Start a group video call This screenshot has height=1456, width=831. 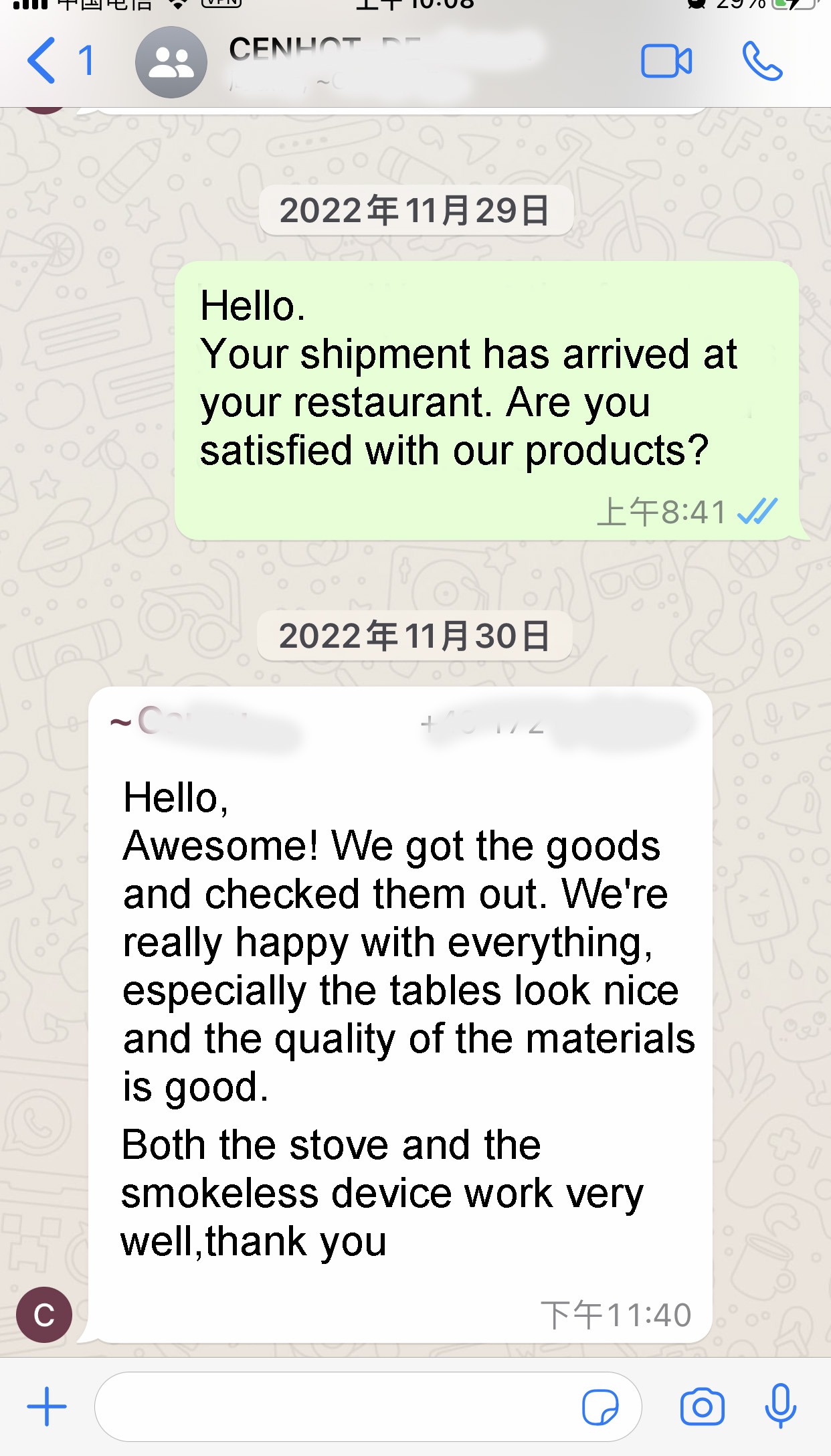pyautogui.click(x=666, y=62)
